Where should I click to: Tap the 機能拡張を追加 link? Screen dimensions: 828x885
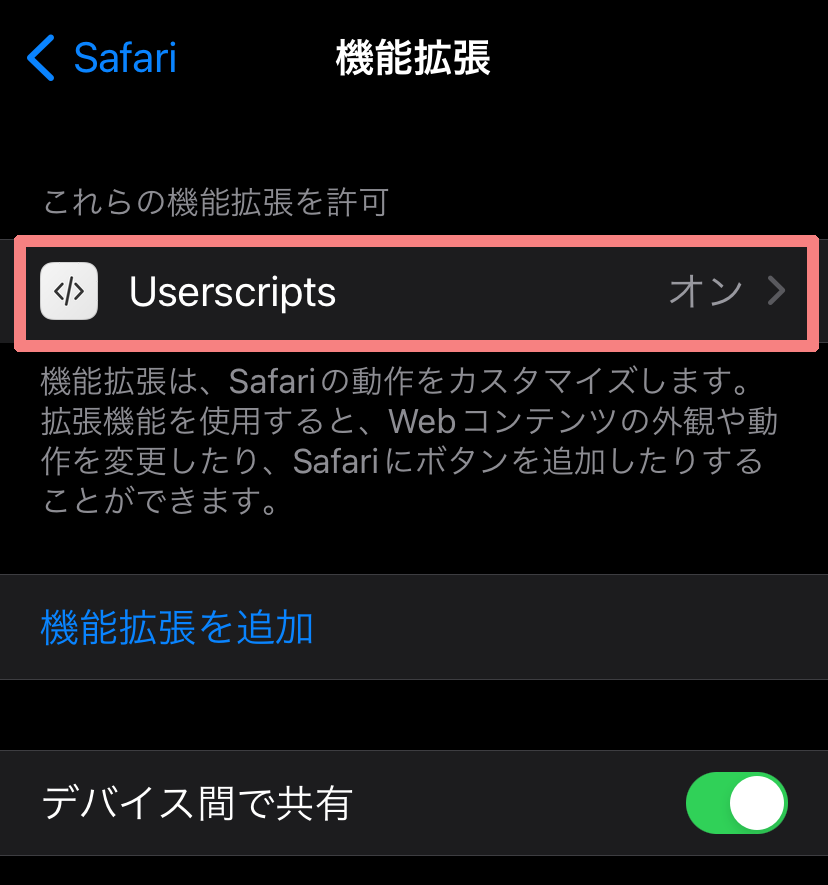pyautogui.click(x=177, y=628)
